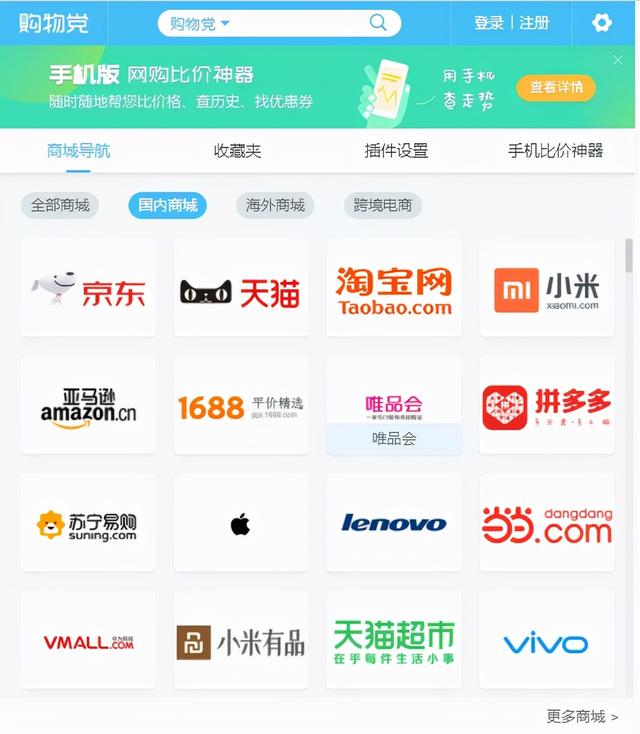640x734 pixels.
Task: Open the Lenovo store tile
Action: click(x=394, y=523)
